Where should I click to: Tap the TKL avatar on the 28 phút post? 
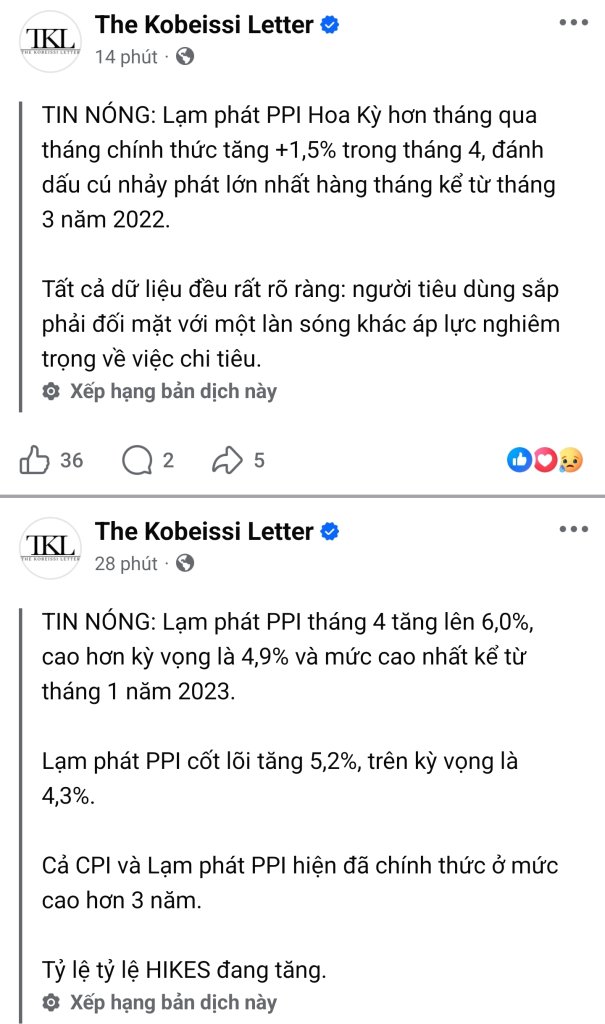(50, 547)
